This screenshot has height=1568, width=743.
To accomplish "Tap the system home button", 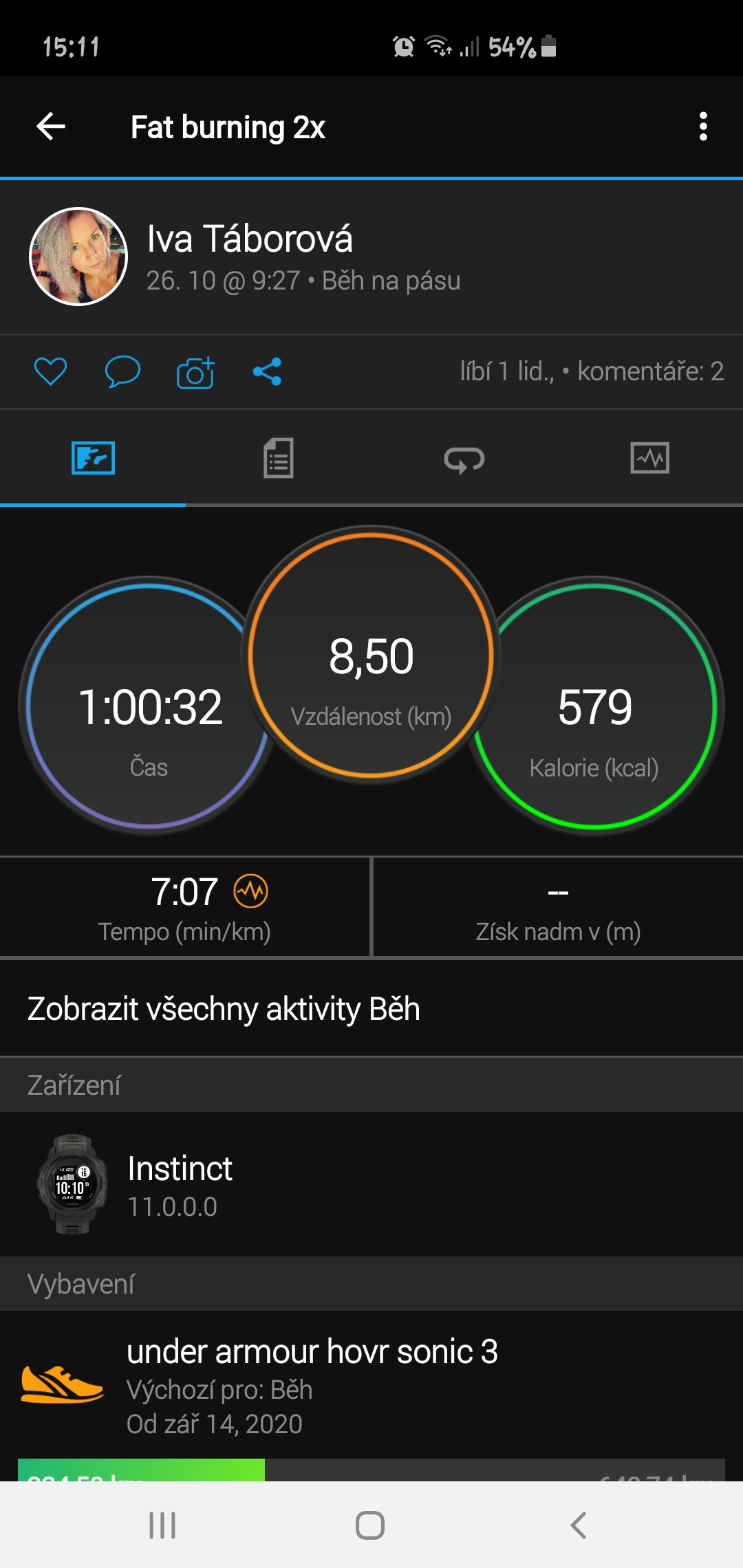I will coord(370,1525).
